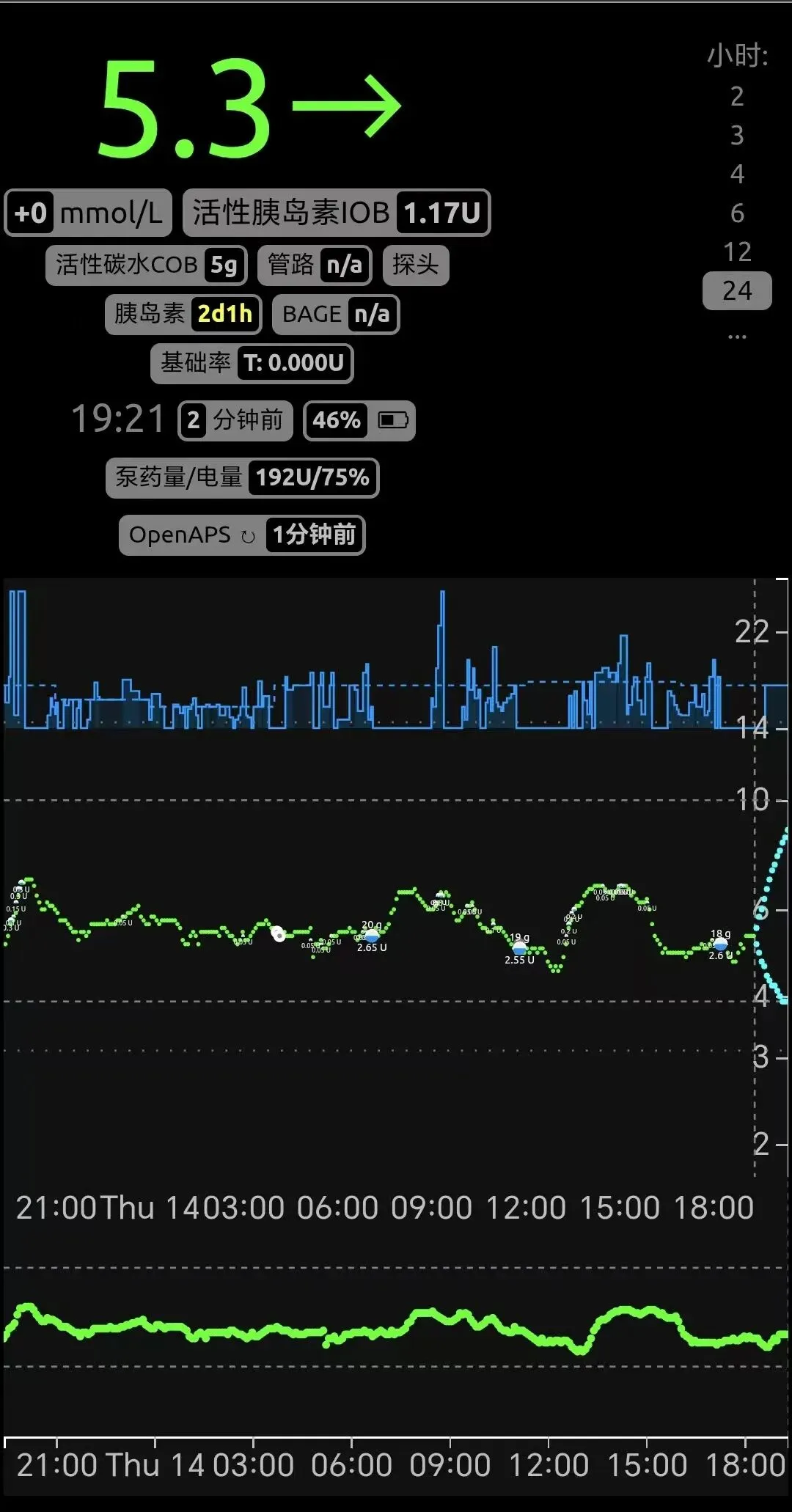The width and height of the screenshot is (792, 1512).
Task: Tap the 活性胰岛素IOB 1.17U pill
Action: tap(337, 213)
